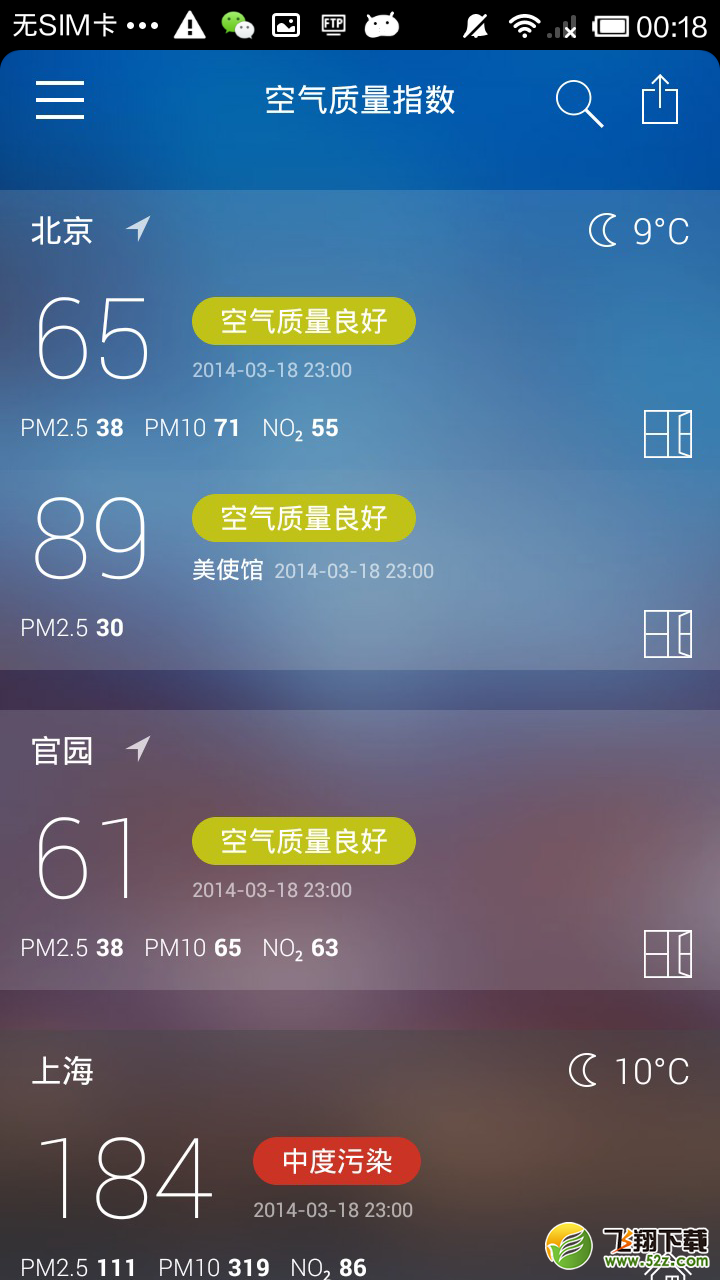Tap the window icon on the 官园 card
This screenshot has width=720, height=1280.
pyautogui.click(x=668, y=954)
